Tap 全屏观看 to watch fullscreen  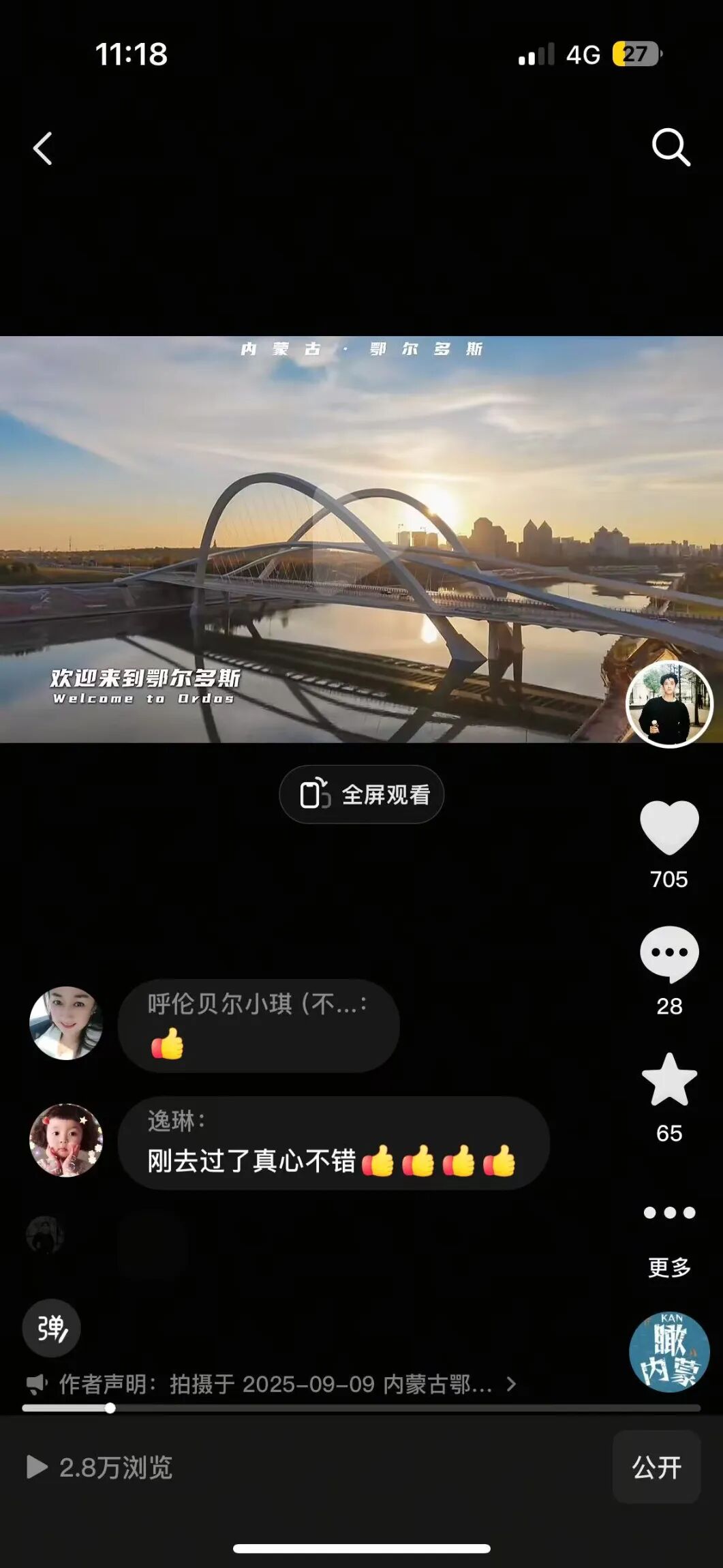pyautogui.click(x=362, y=794)
